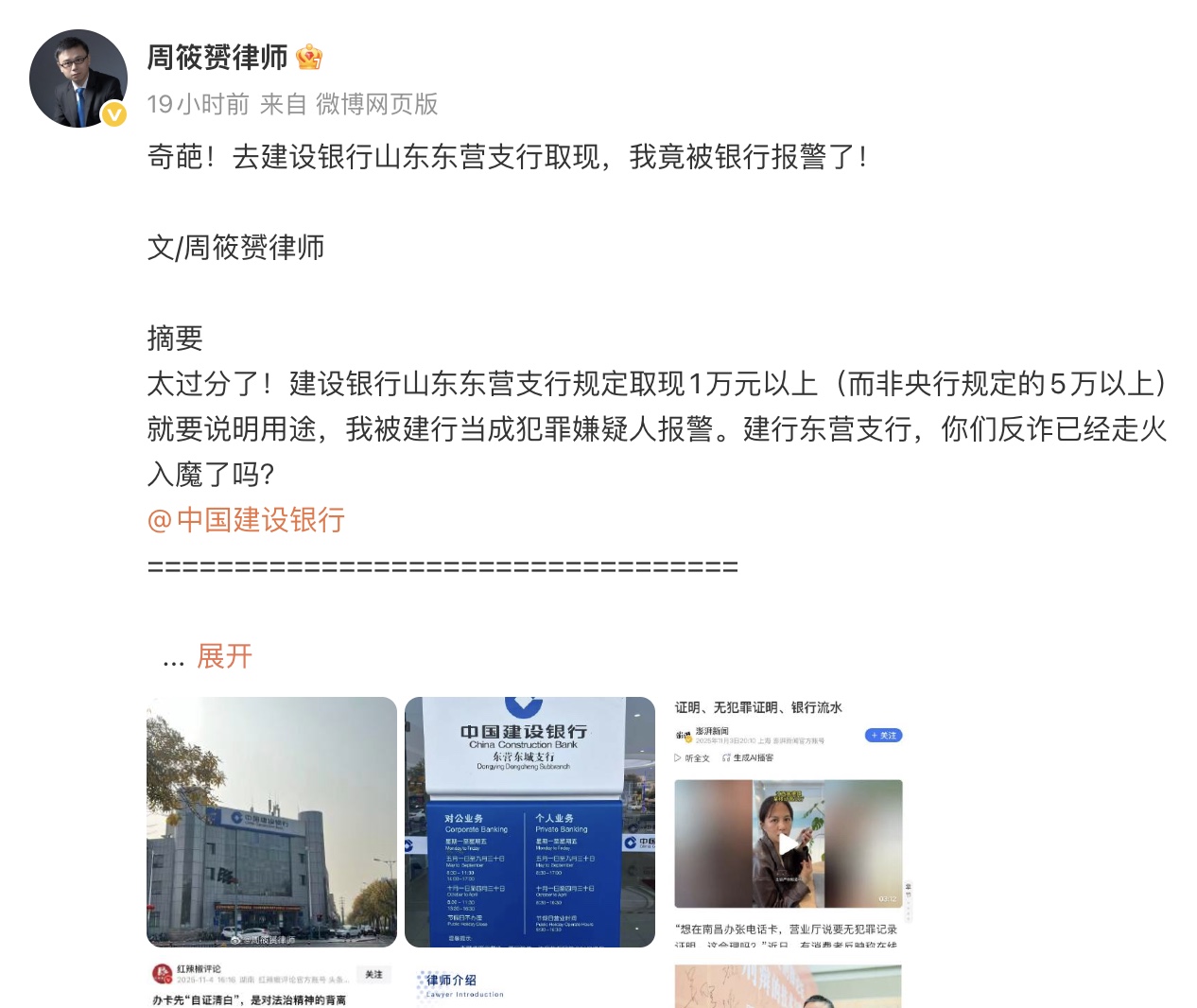Open the @中国建设银行 mention link
This screenshot has width=1197, height=1008.
[x=247, y=520]
